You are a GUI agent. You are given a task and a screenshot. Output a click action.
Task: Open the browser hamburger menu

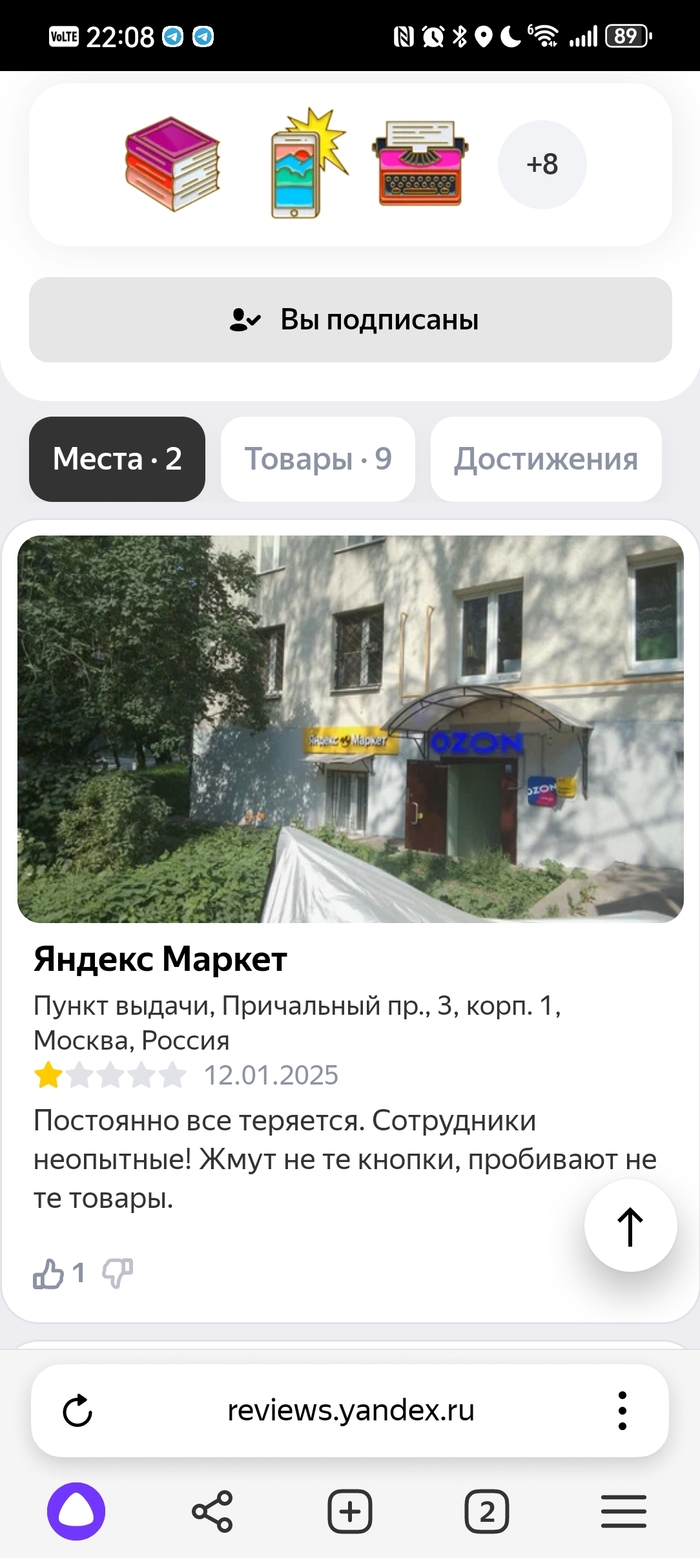tap(623, 1511)
